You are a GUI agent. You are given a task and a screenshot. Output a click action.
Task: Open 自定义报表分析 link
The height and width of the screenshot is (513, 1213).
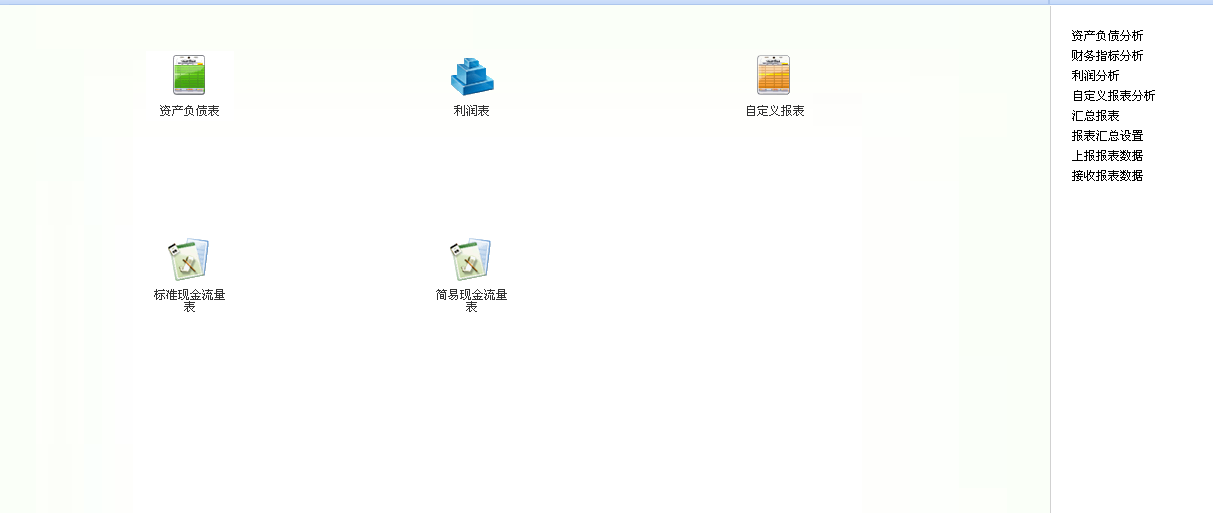coord(1113,96)
